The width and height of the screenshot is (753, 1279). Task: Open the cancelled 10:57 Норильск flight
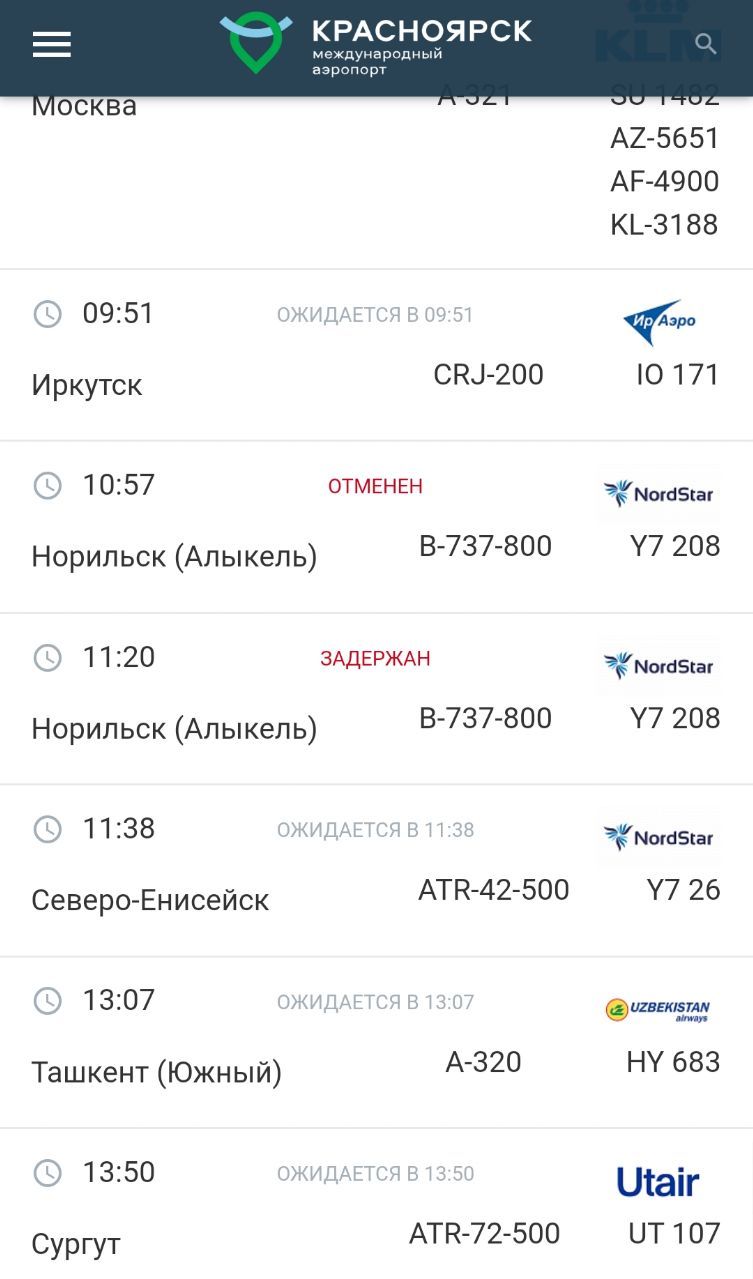(x=376, y=527)
